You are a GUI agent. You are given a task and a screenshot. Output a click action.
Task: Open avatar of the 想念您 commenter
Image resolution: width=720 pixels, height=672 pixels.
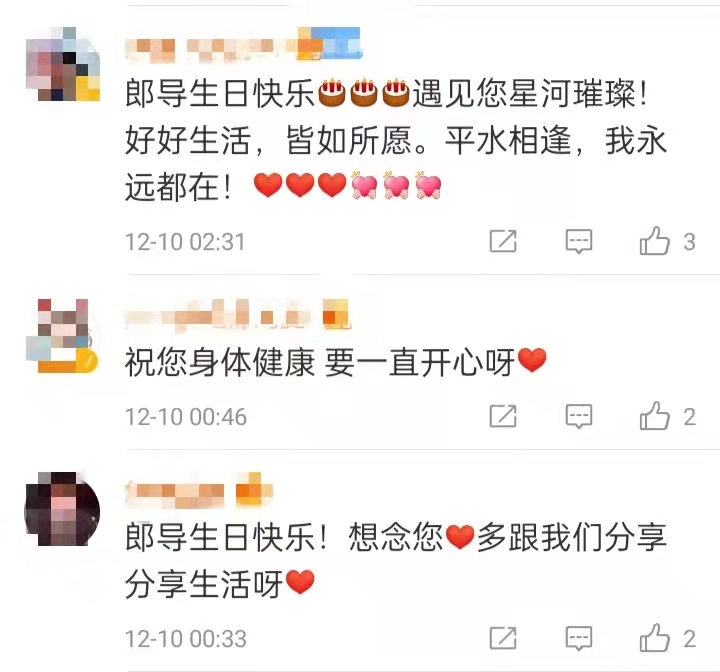click(62, 510)
